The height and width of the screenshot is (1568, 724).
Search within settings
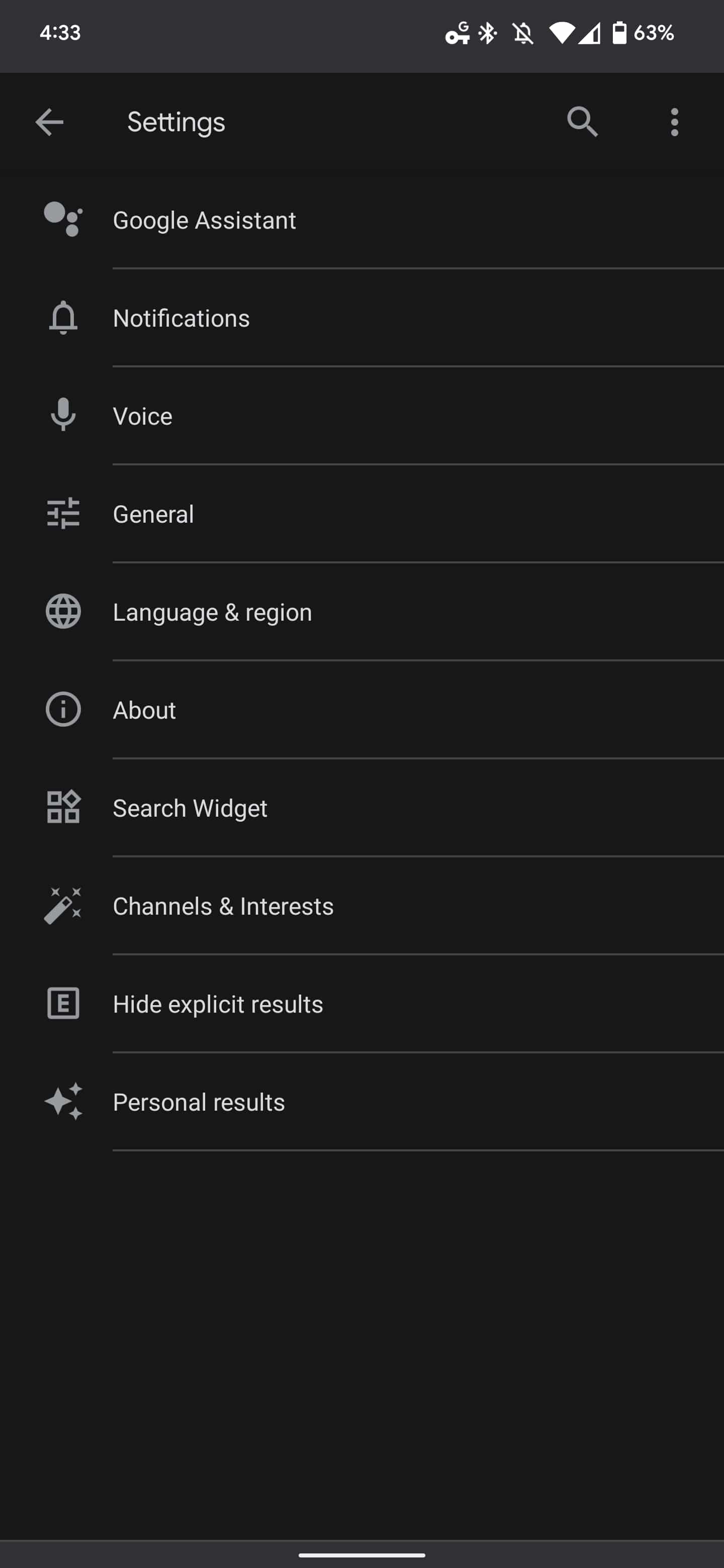(x=582, y=122)
